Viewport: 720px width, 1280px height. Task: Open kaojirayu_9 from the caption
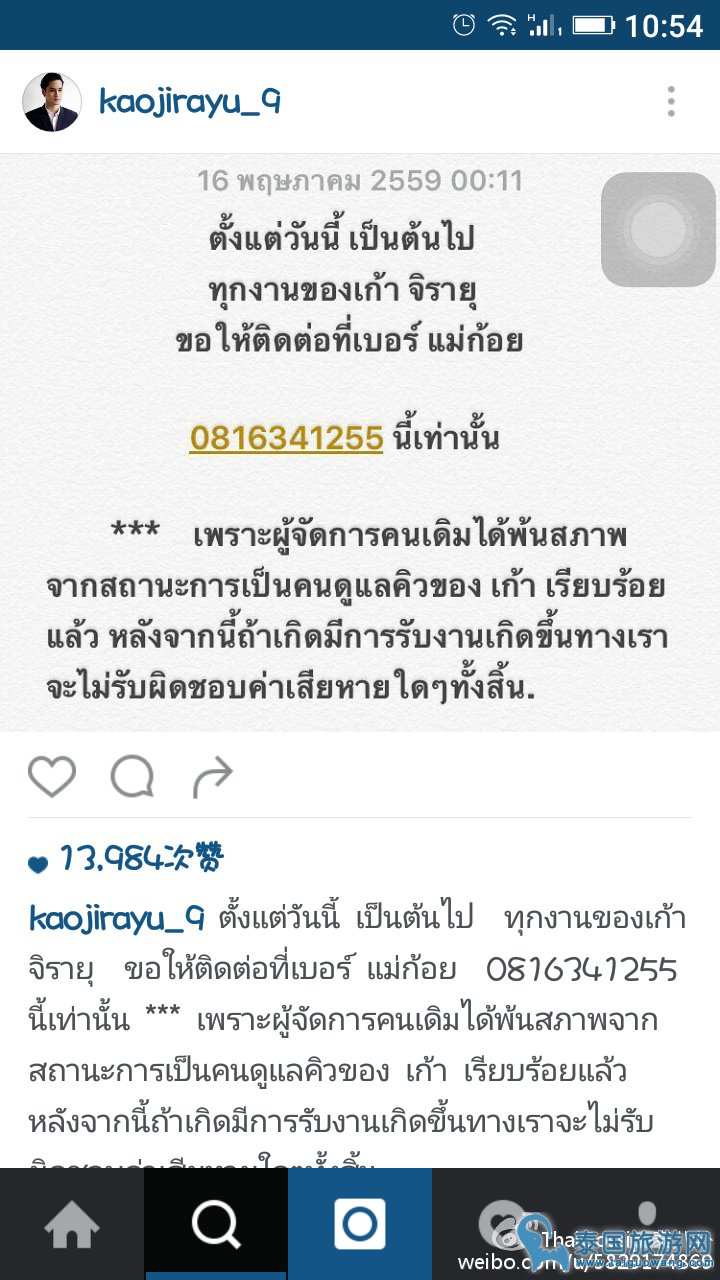point(117,918)
